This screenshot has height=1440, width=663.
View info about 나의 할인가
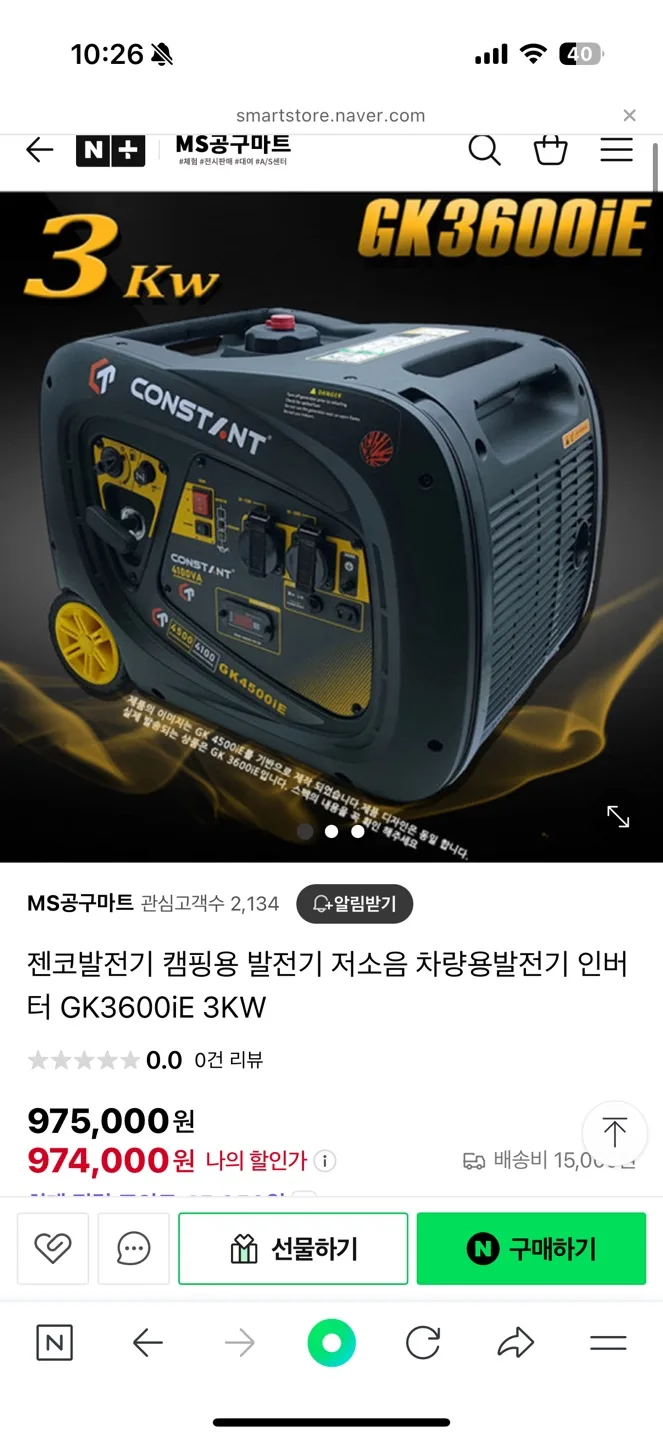(325, 1161)
